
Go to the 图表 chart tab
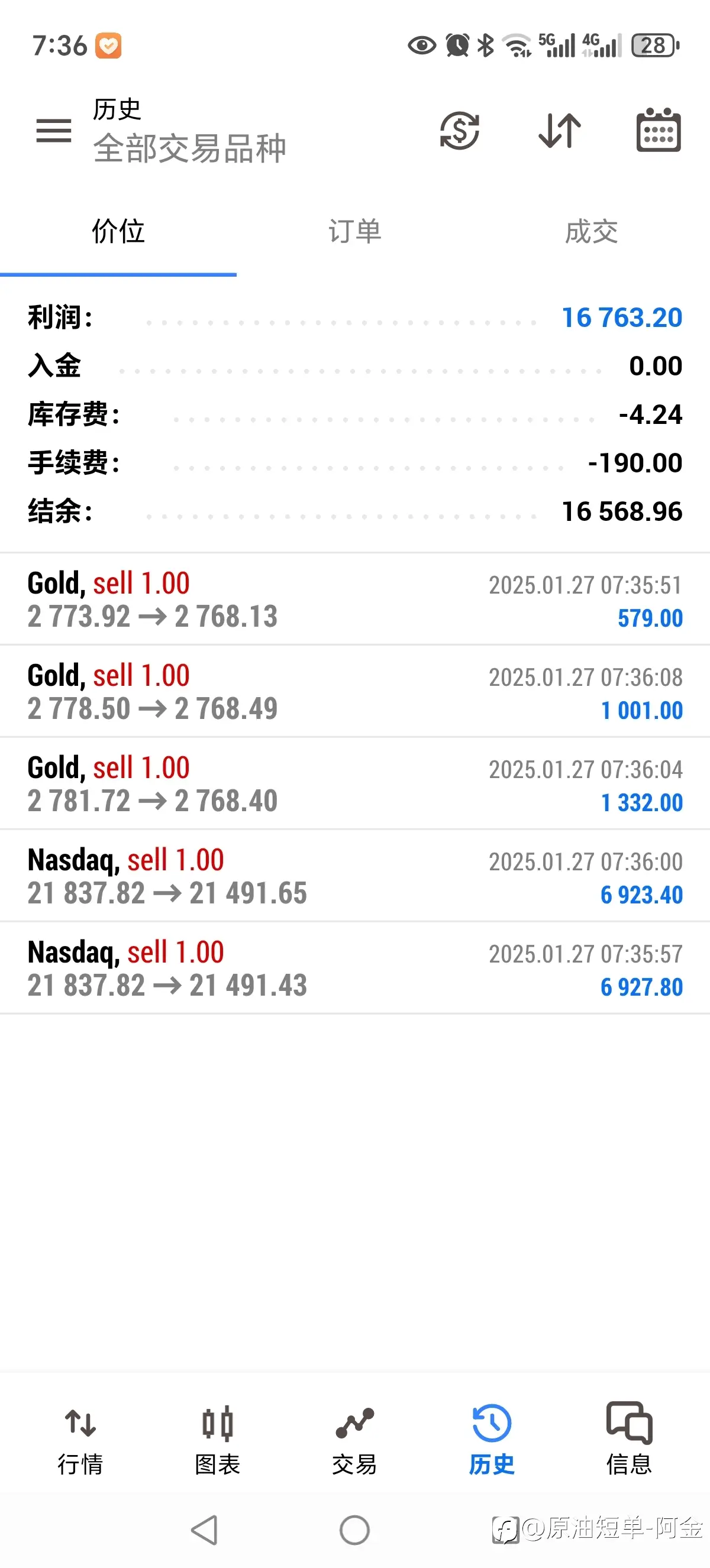pos(217,1441)
